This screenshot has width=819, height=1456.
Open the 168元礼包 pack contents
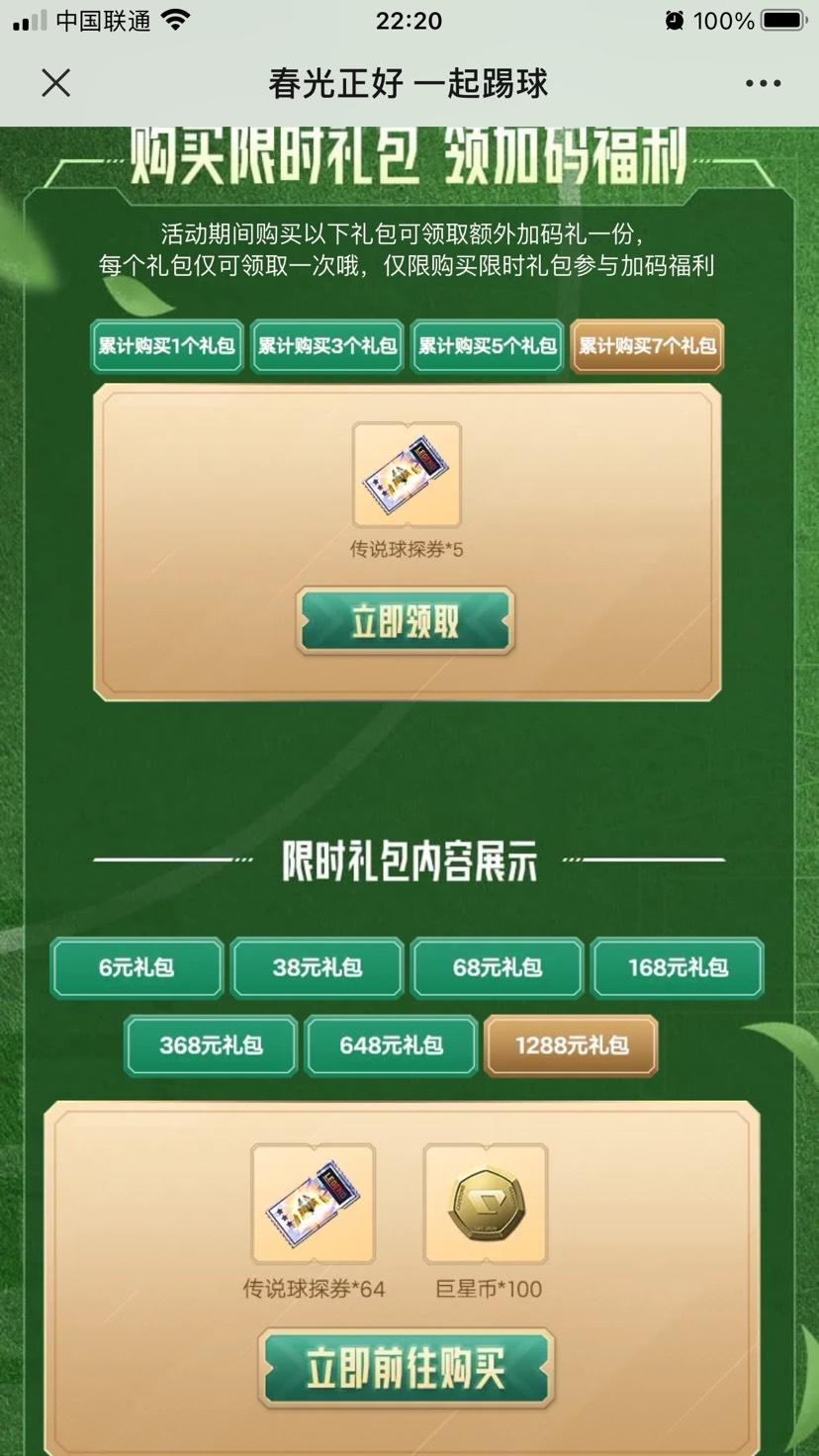click(678, 968)
